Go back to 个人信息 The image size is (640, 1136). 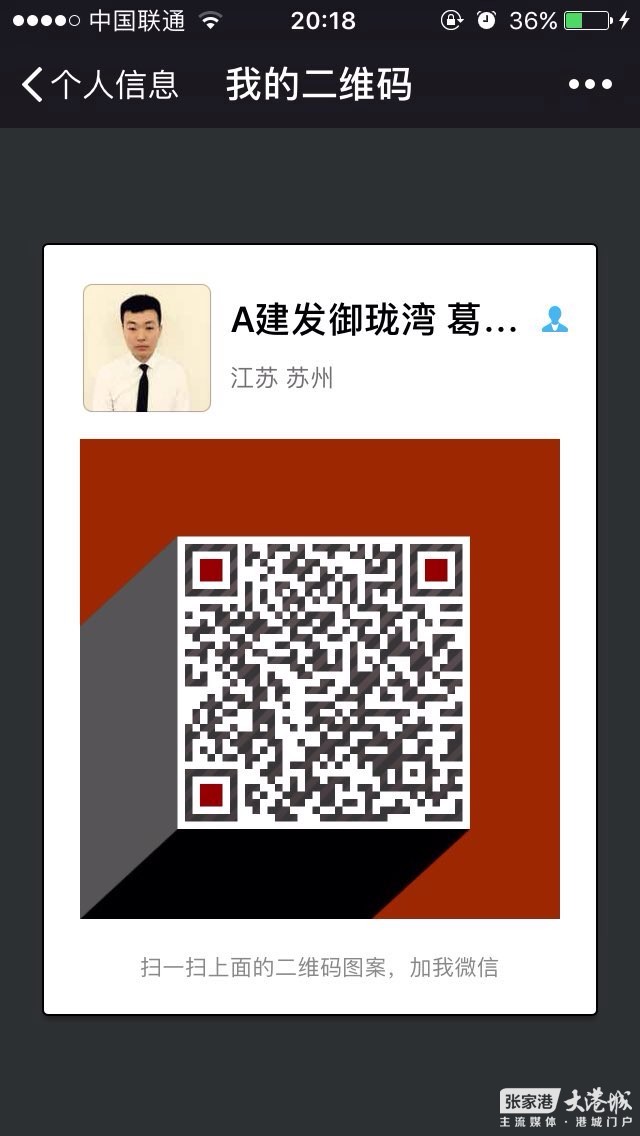pos(98,85)
